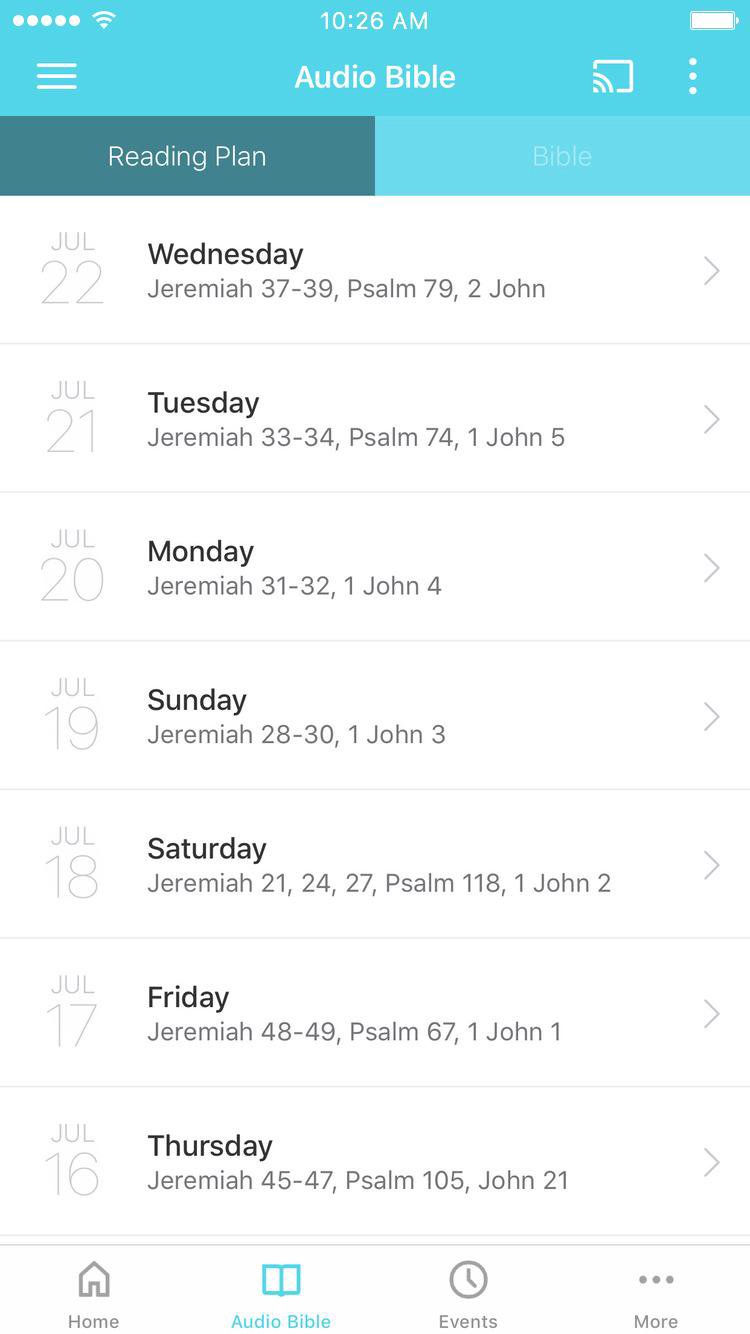Open Tuesday July 21 reading
The width and height of the screenshot is (750, 1334).
coord(375,419)
